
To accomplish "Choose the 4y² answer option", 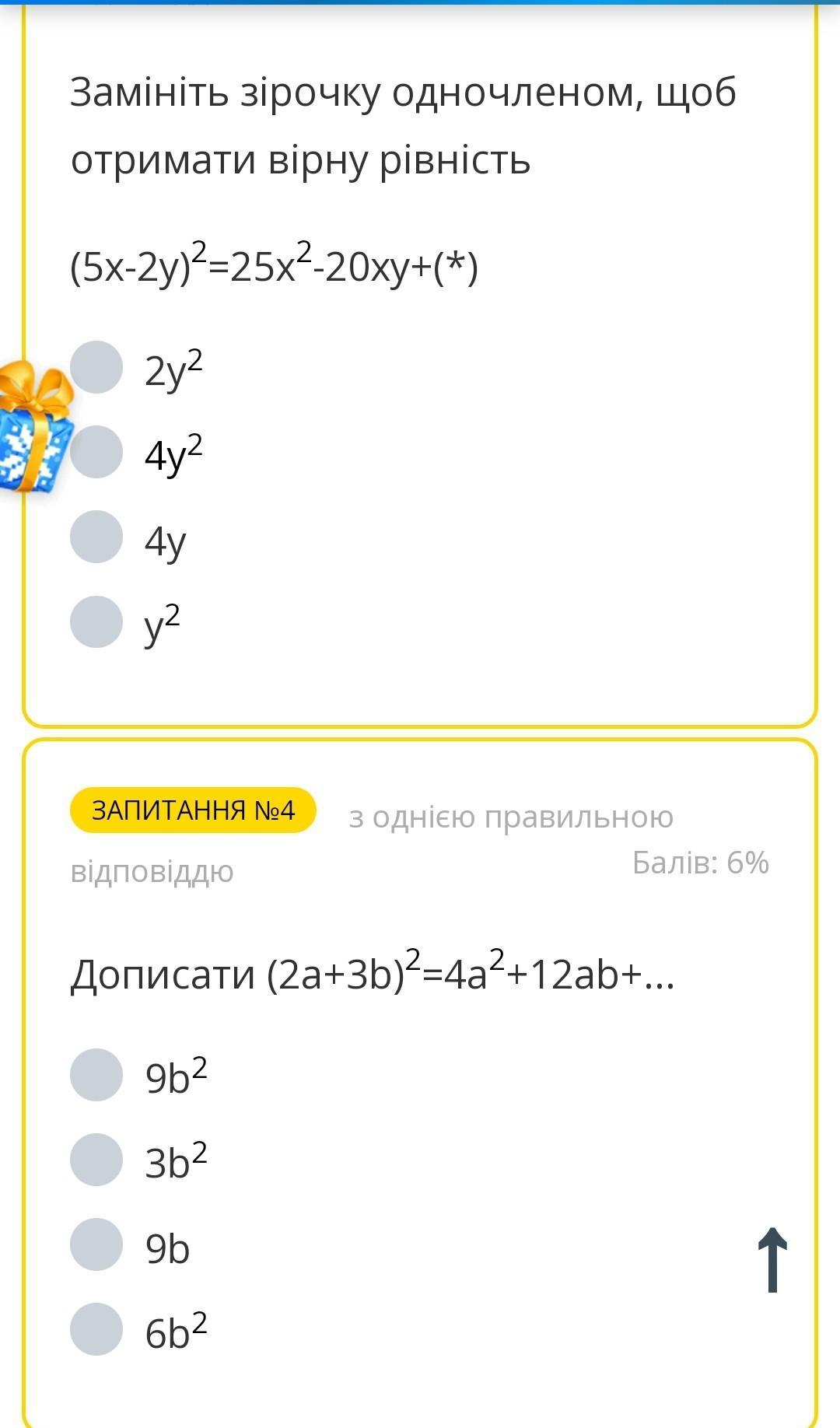I will point(96,452).
